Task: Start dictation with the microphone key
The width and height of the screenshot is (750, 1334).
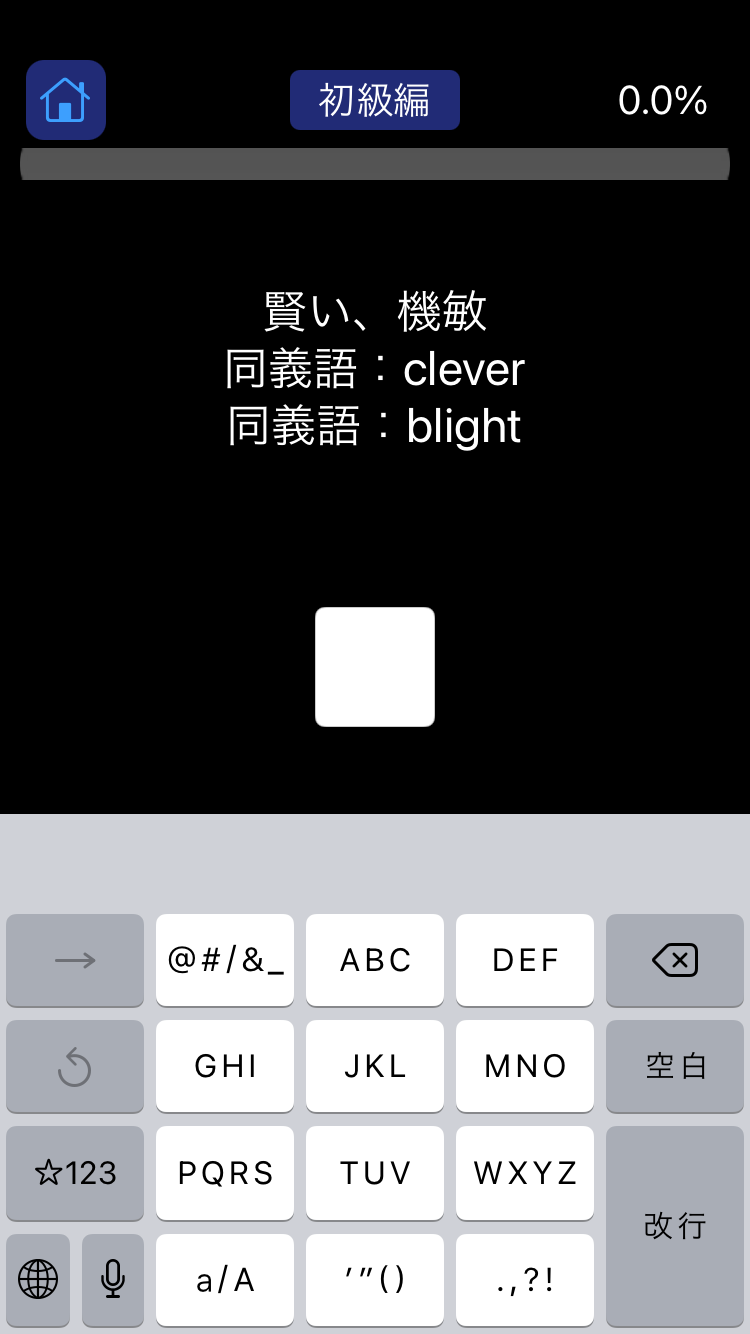Action: click(113, 1279)
